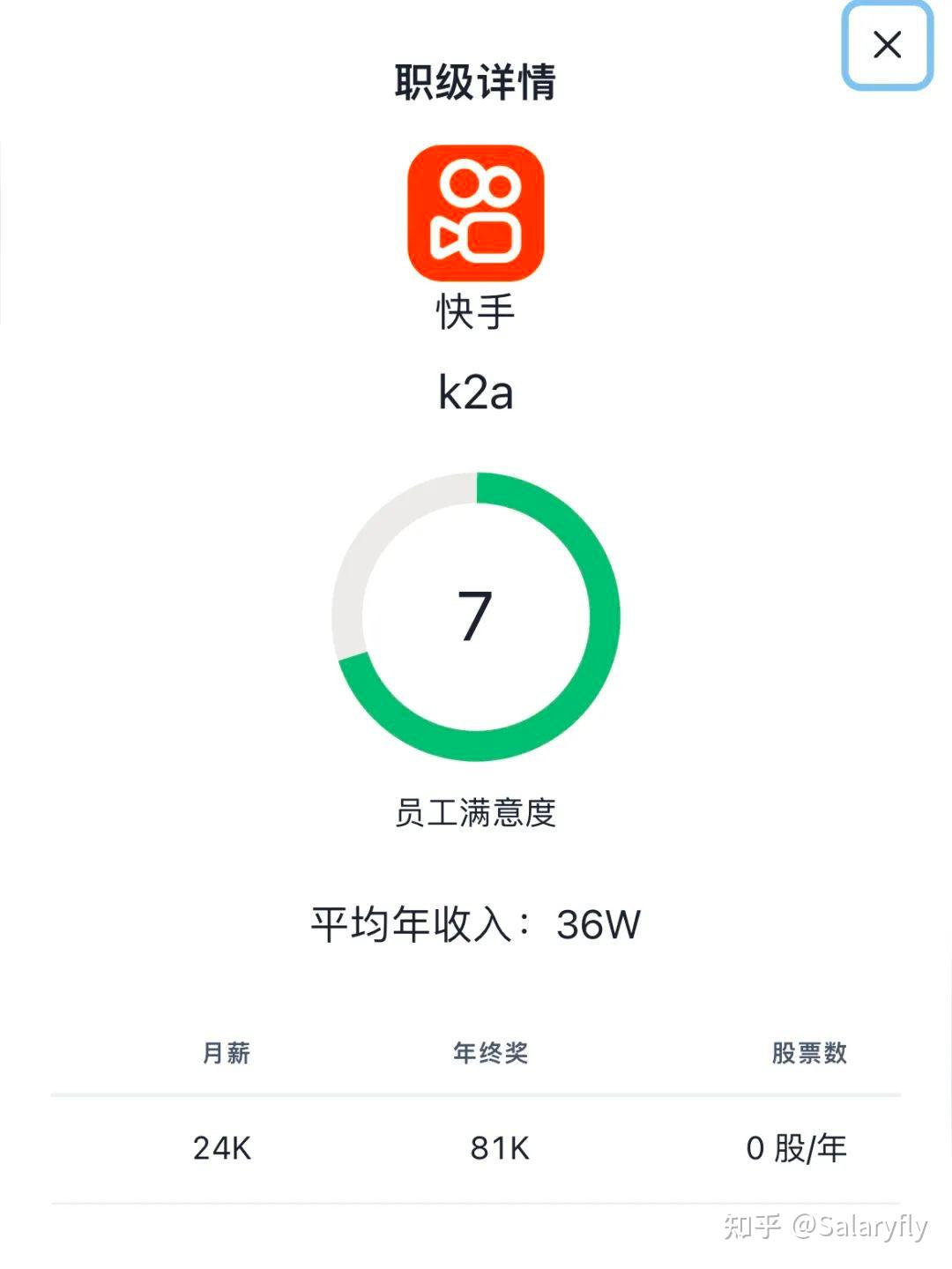
Task: Click the number 7 inside the satisfaction ring
Action: pos(476,617)
